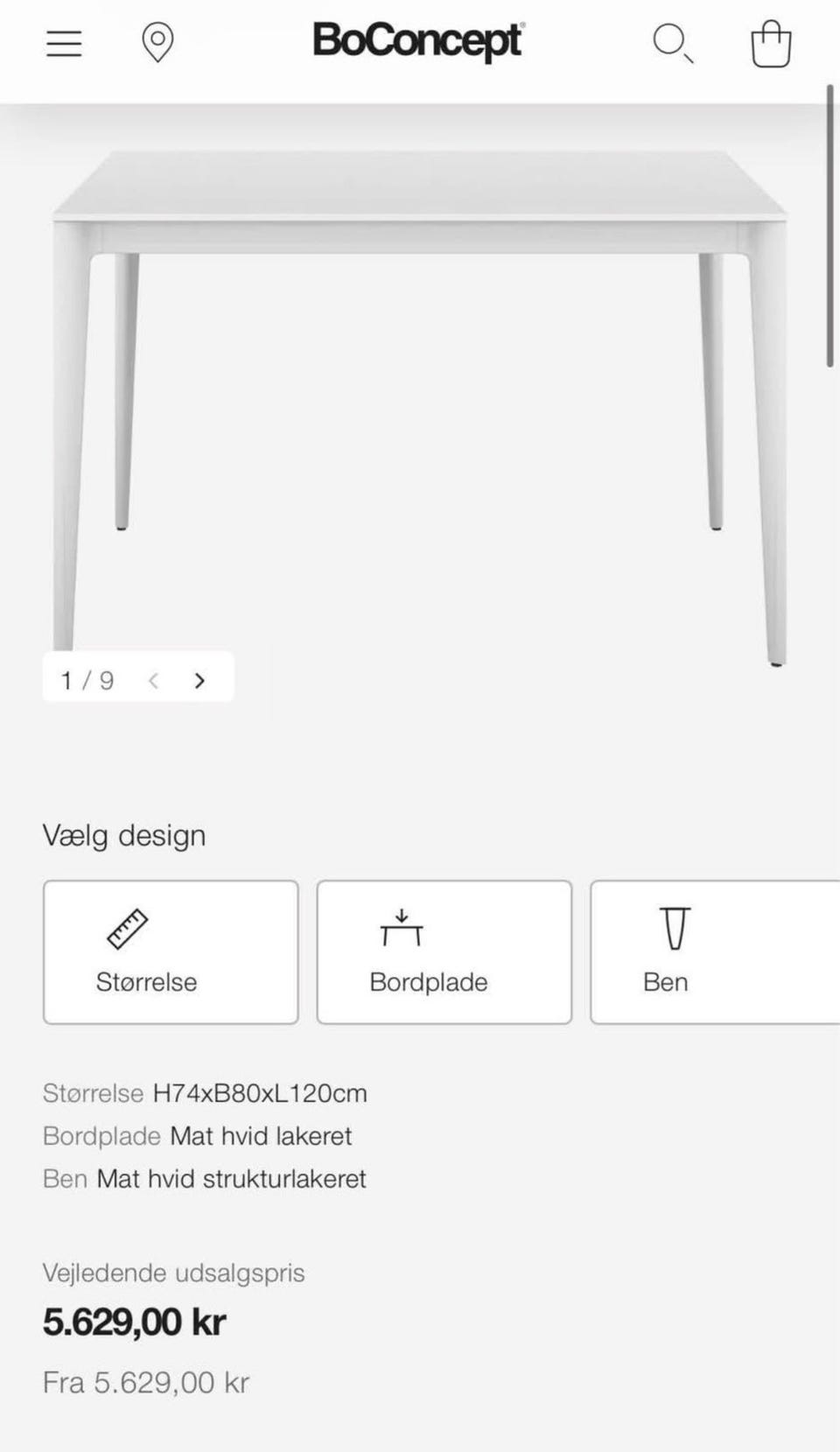The width and height of the screenshot is (840, 1452).
Task: Show the next product image
Action: [199, 680]
